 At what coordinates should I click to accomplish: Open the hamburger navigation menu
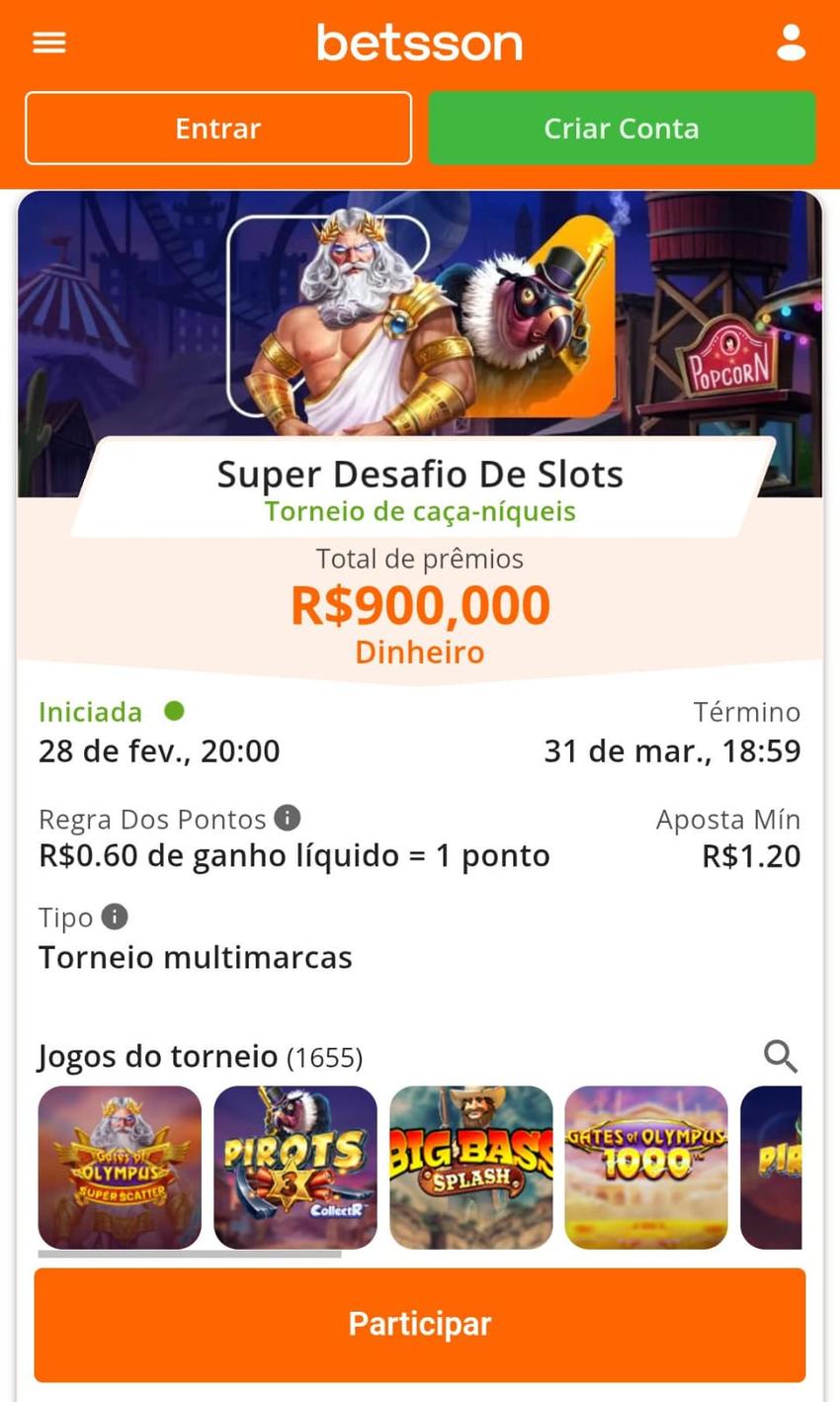47,42
